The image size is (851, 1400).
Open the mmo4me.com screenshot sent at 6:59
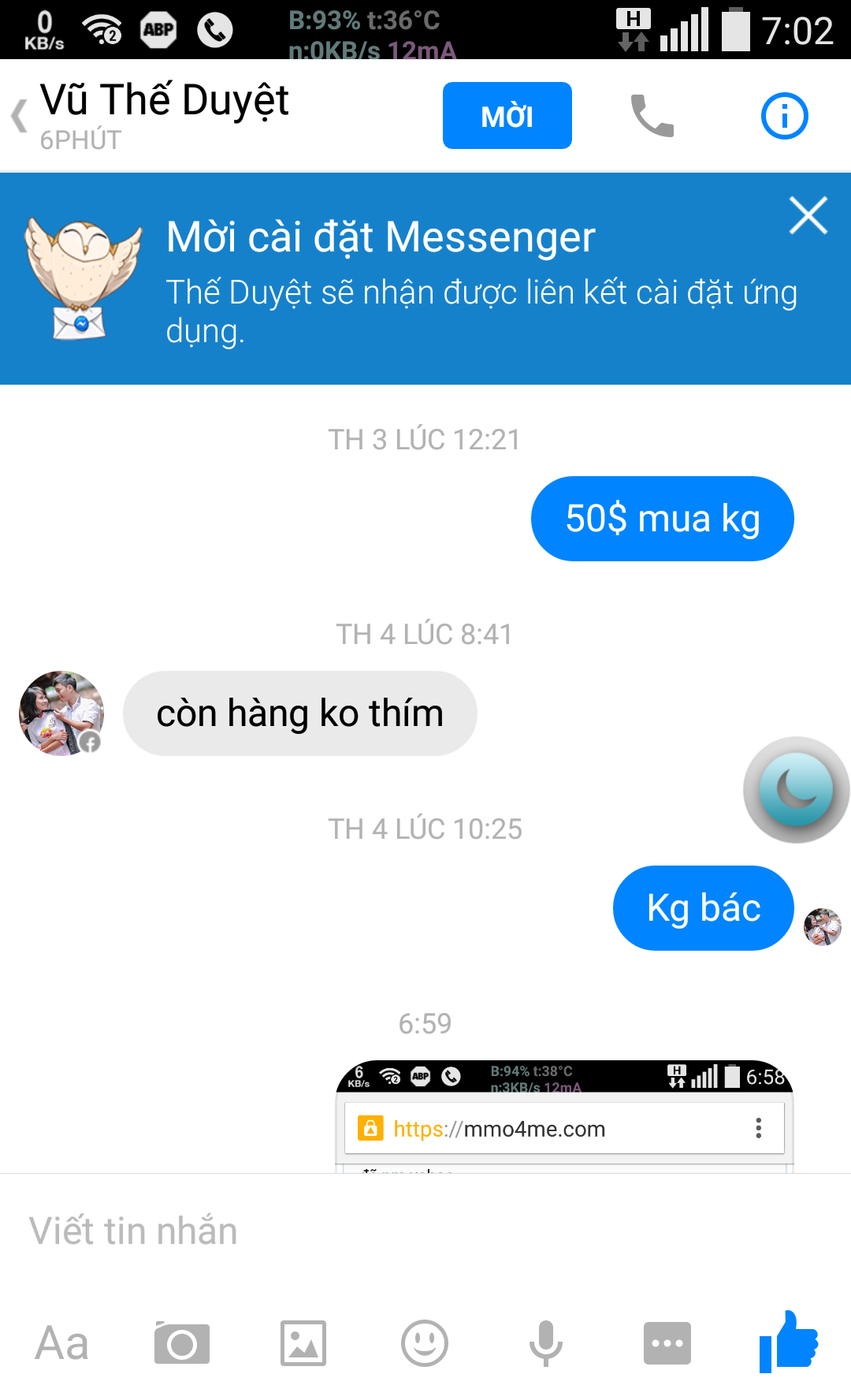[x=564, y=1118]
